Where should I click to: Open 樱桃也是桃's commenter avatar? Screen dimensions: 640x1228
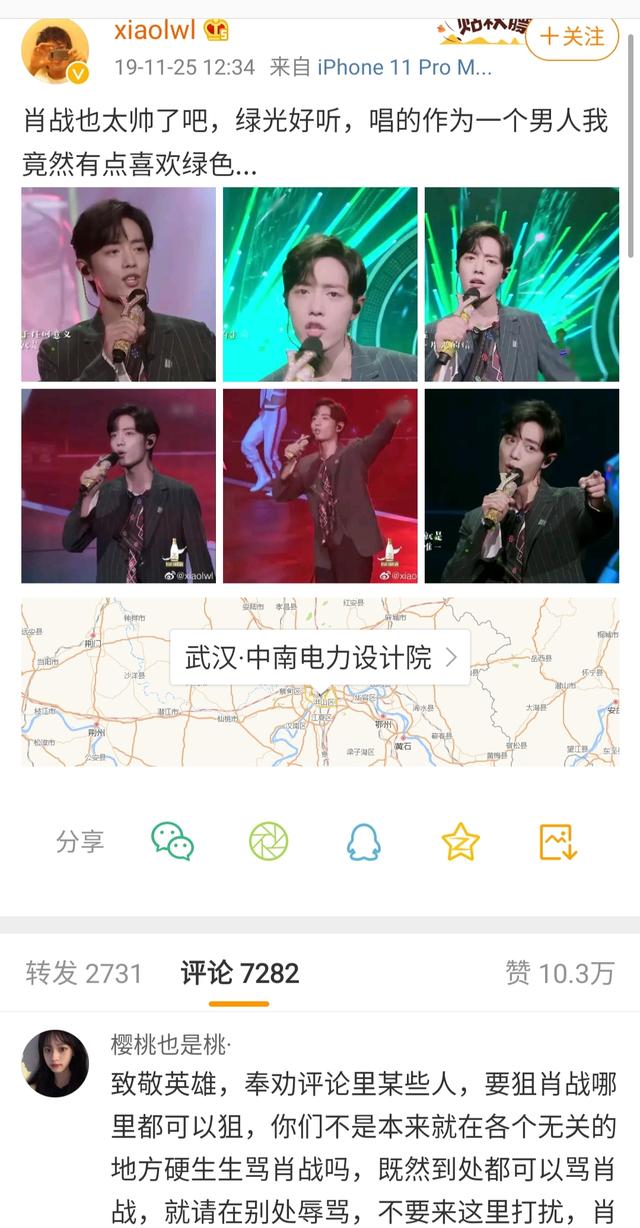click(x=56, y=1063)
